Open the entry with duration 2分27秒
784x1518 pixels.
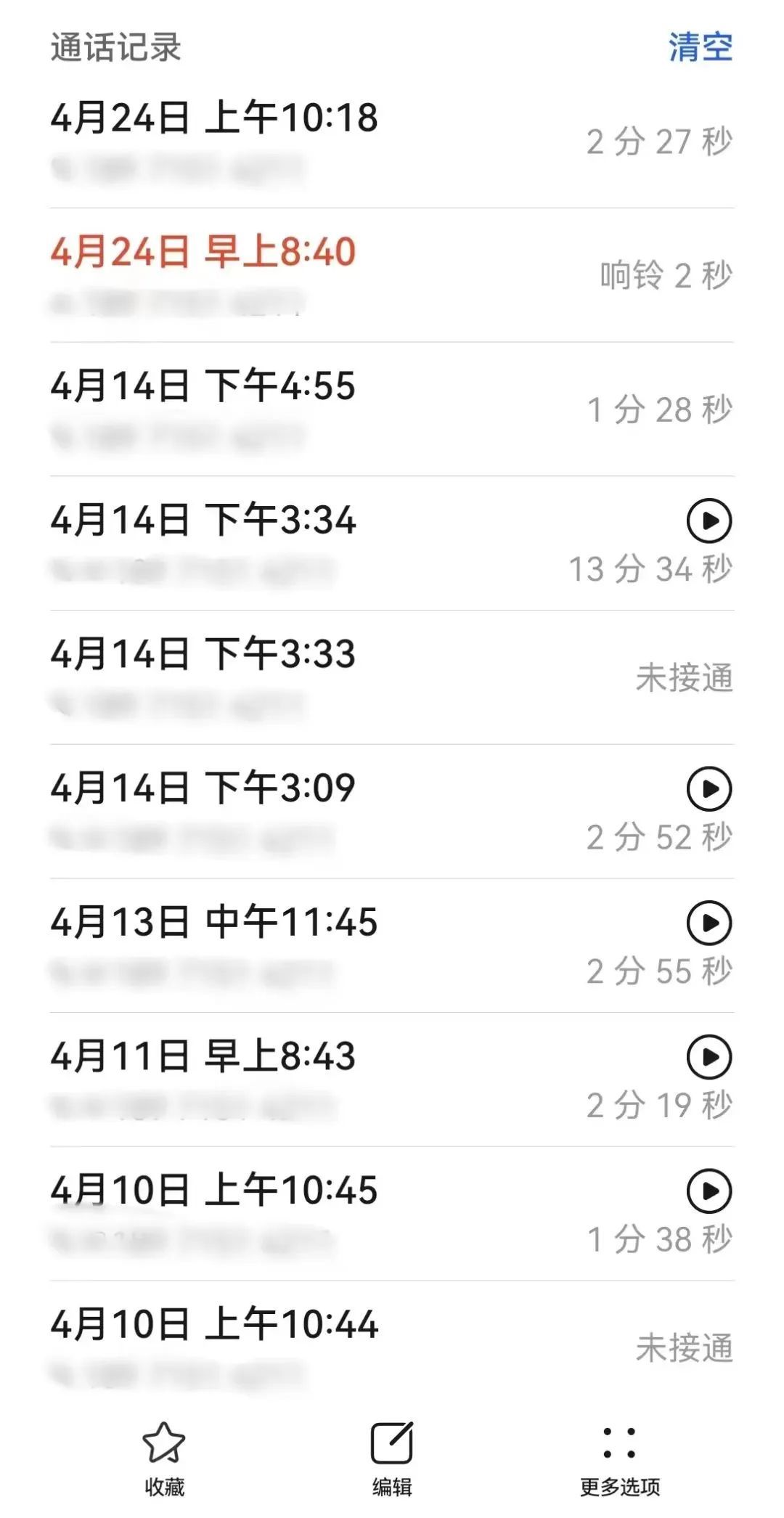click(x=657, y=142)
